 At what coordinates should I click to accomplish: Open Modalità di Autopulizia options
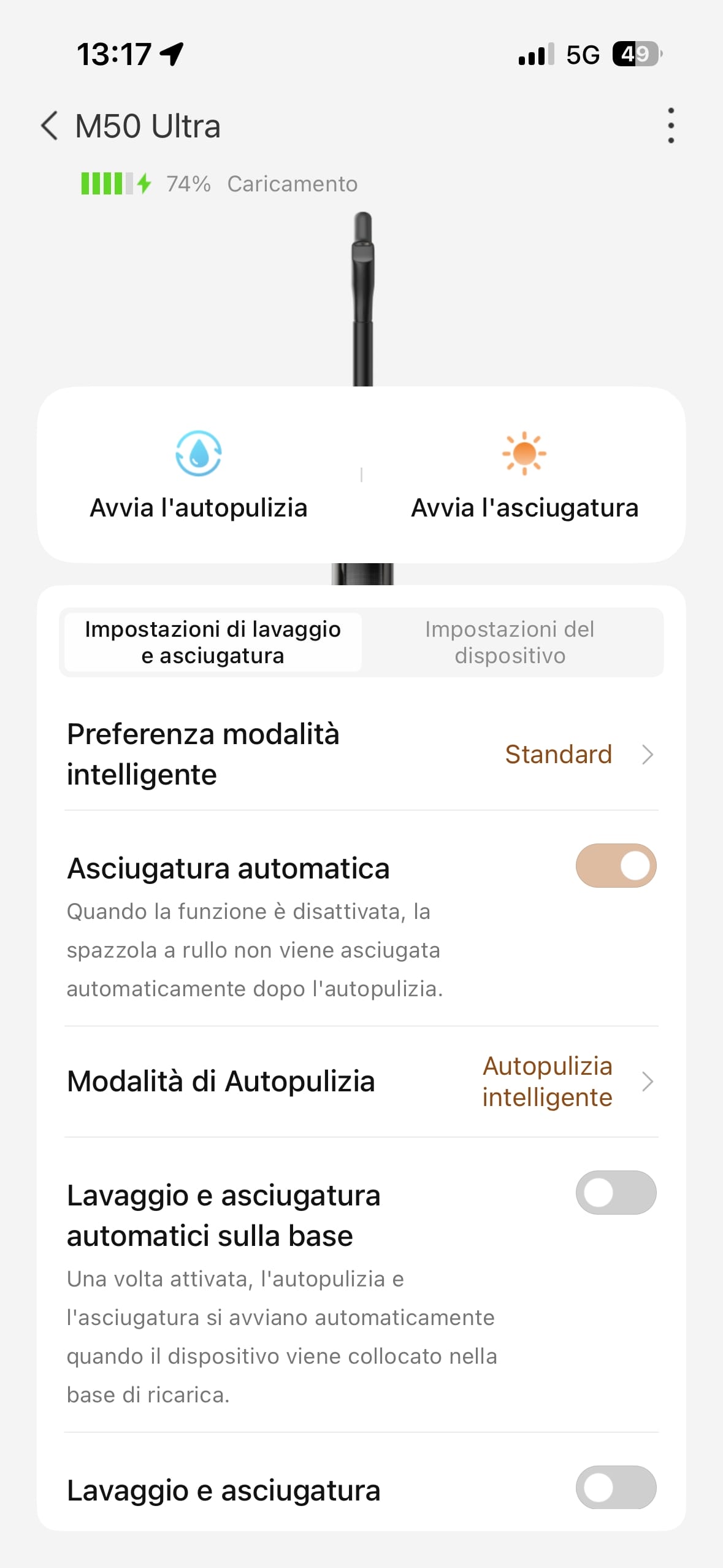click(361, 1082)
